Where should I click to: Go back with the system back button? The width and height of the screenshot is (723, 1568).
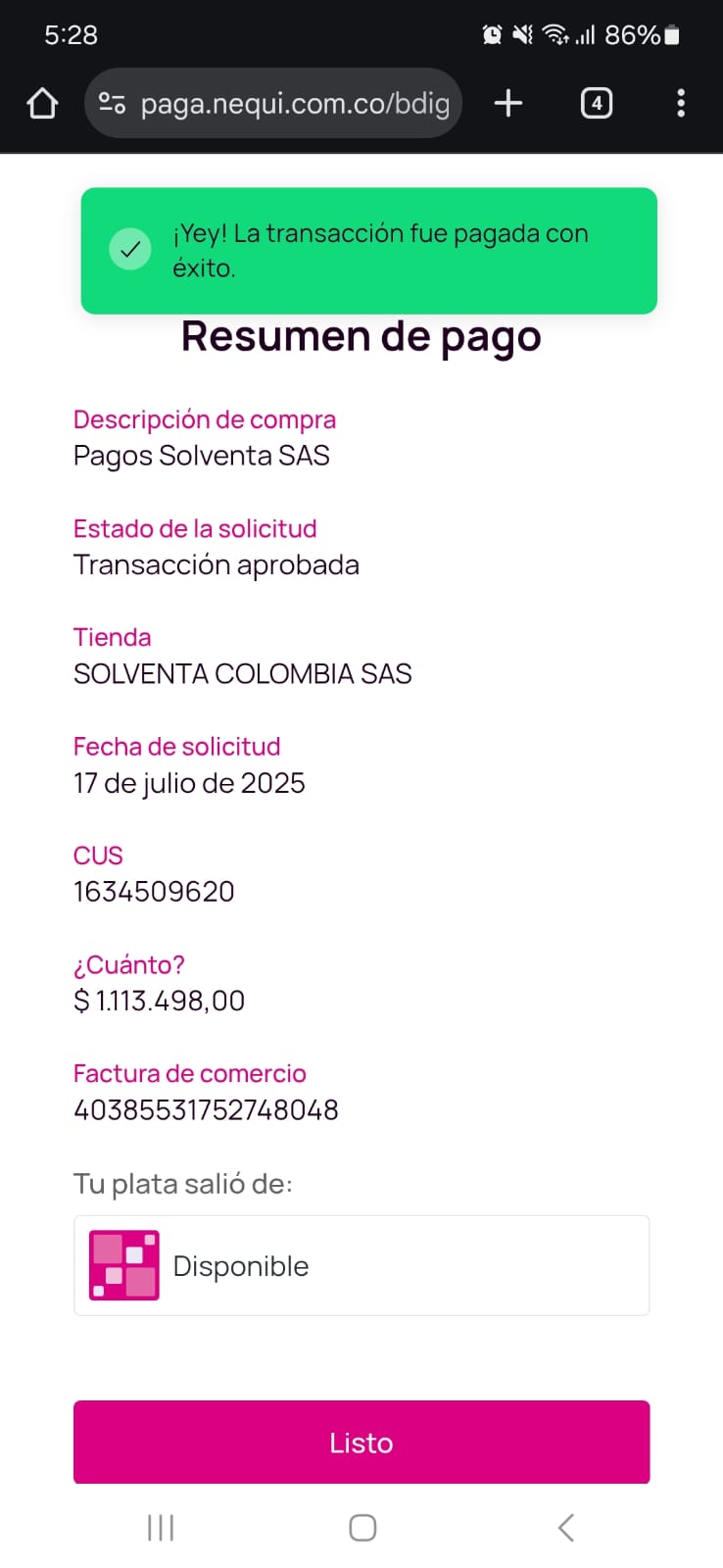[565, 1527]
